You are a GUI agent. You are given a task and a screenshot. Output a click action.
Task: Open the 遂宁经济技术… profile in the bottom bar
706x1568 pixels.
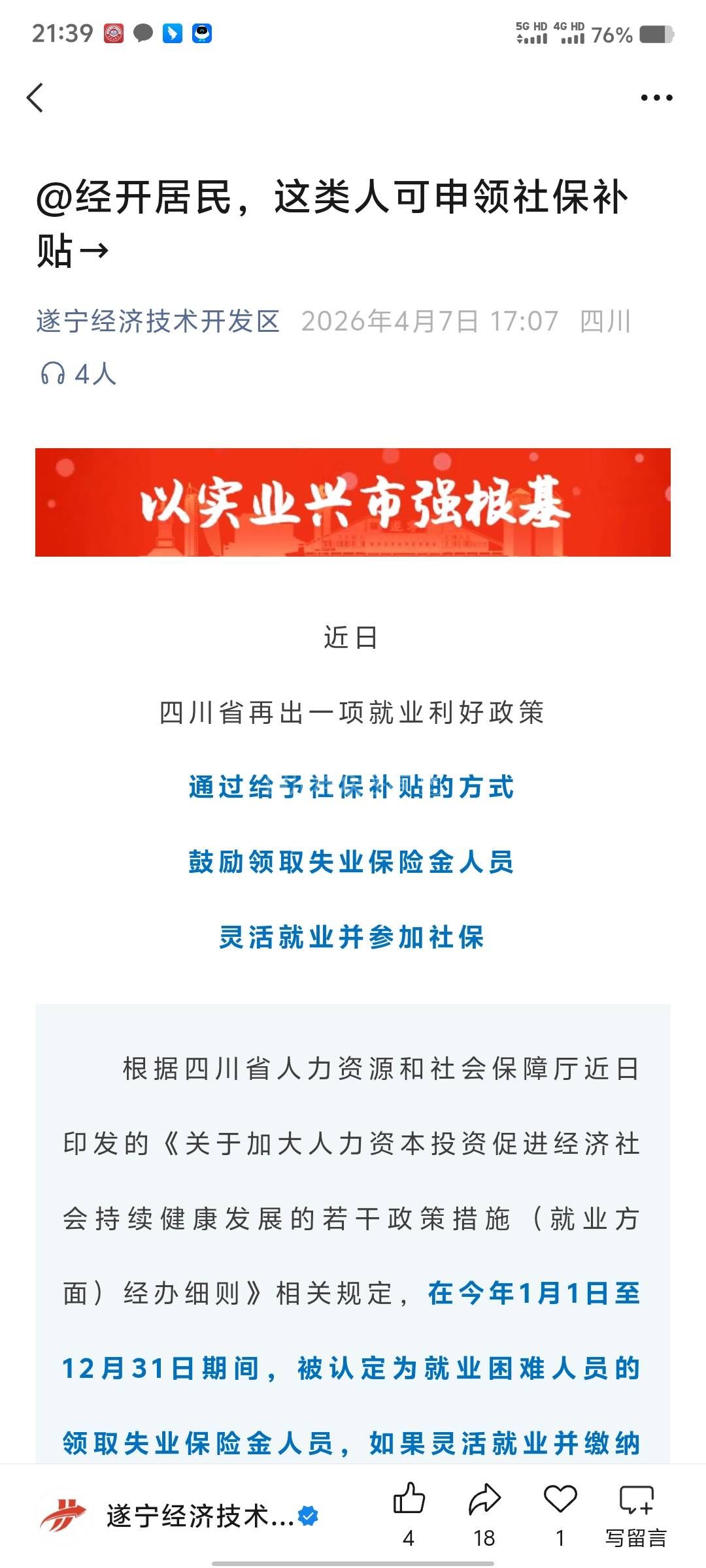tap(176, 1516)
